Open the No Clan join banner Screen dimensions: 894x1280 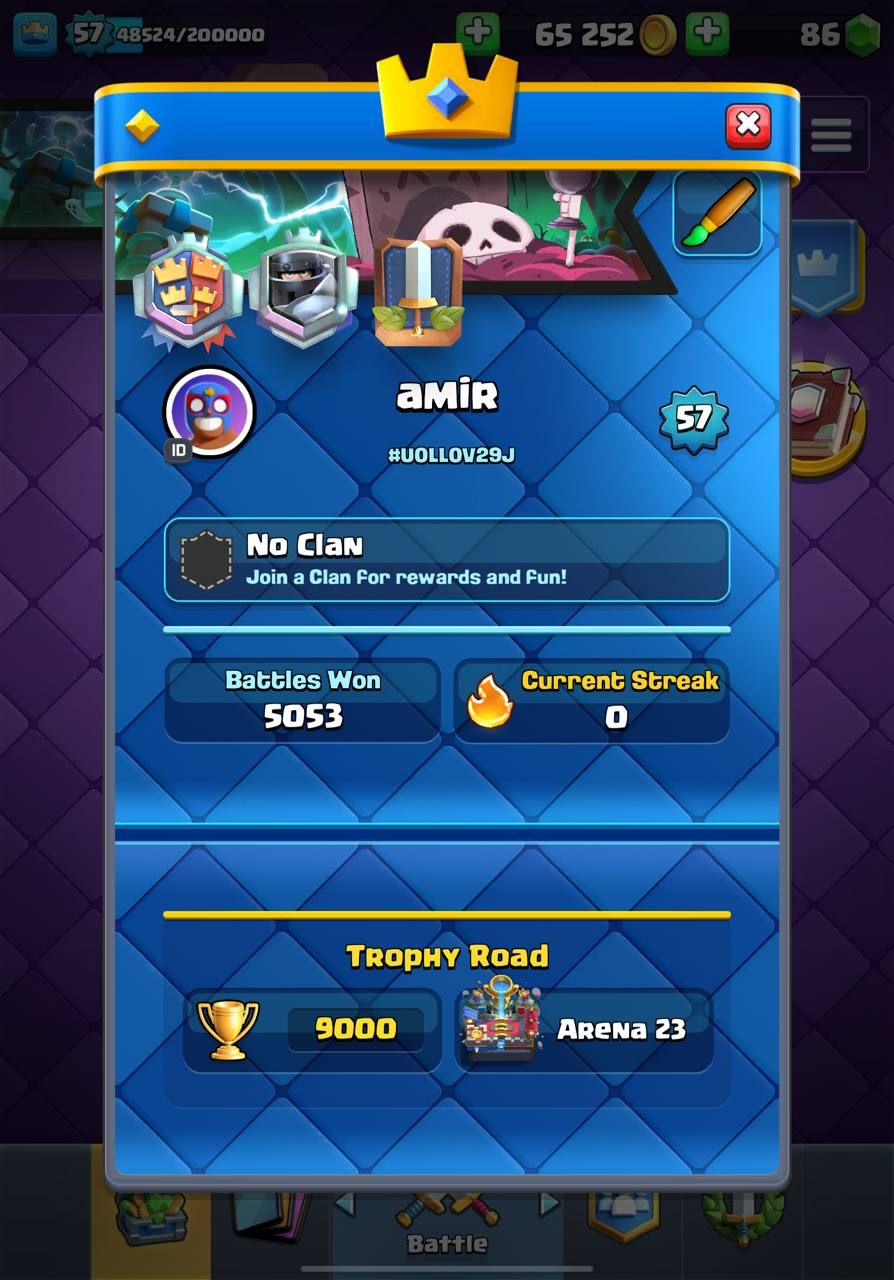tap(446, 560)
